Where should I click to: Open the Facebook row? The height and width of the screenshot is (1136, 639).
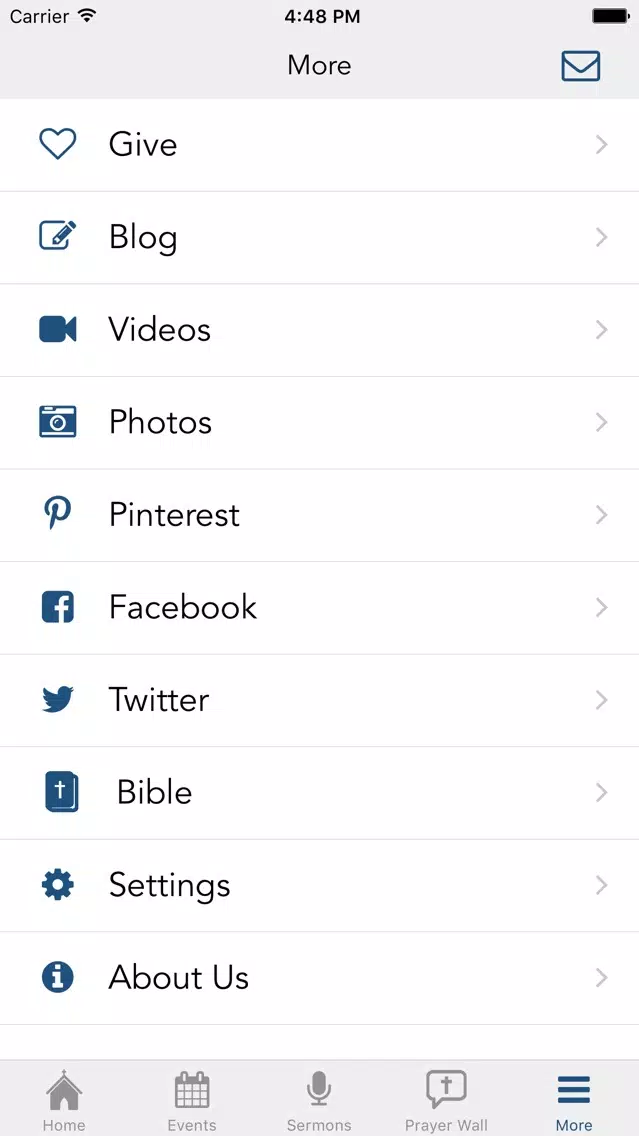320,608
